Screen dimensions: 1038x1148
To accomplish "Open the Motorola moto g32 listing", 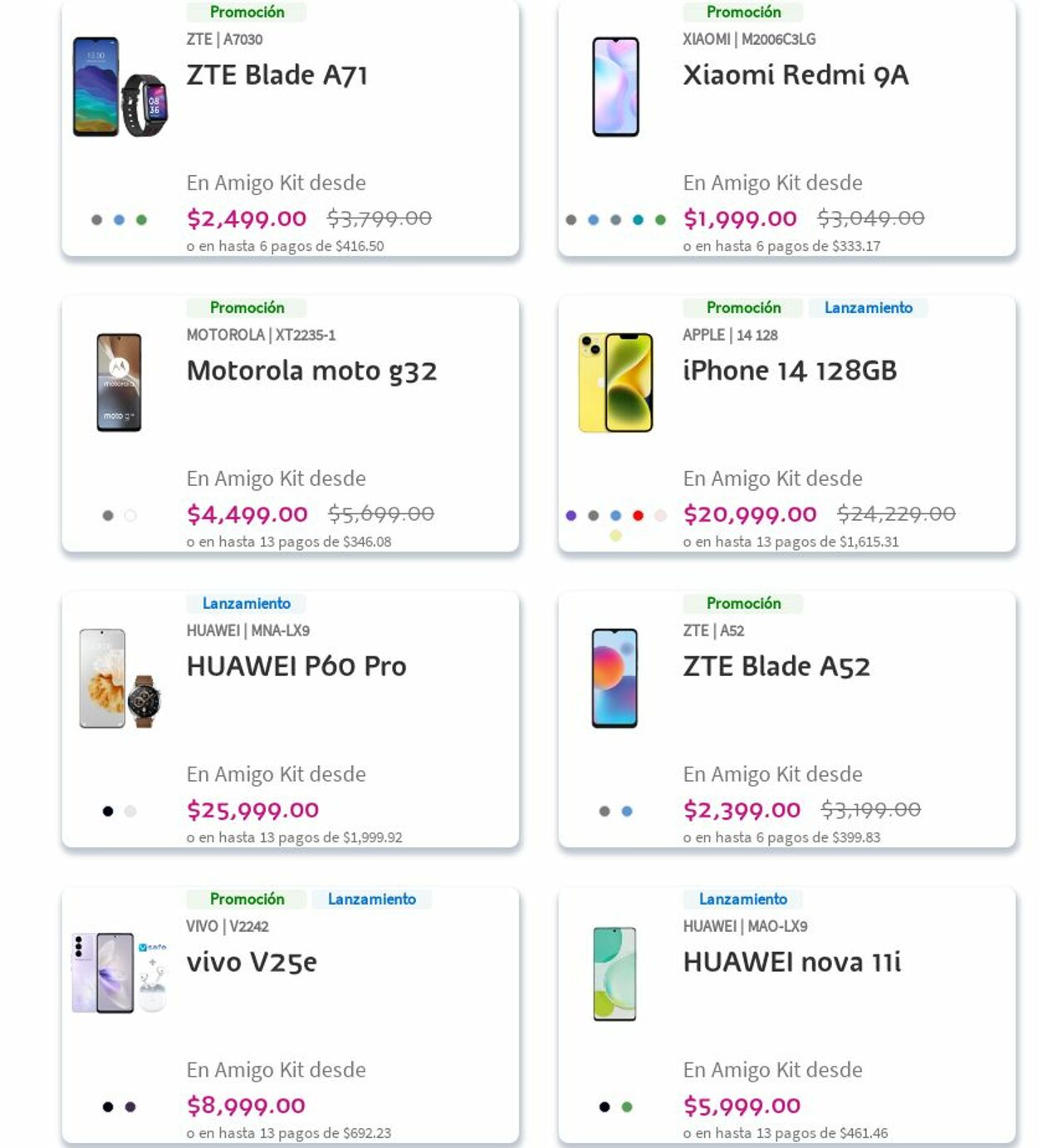I will [311, 371].
